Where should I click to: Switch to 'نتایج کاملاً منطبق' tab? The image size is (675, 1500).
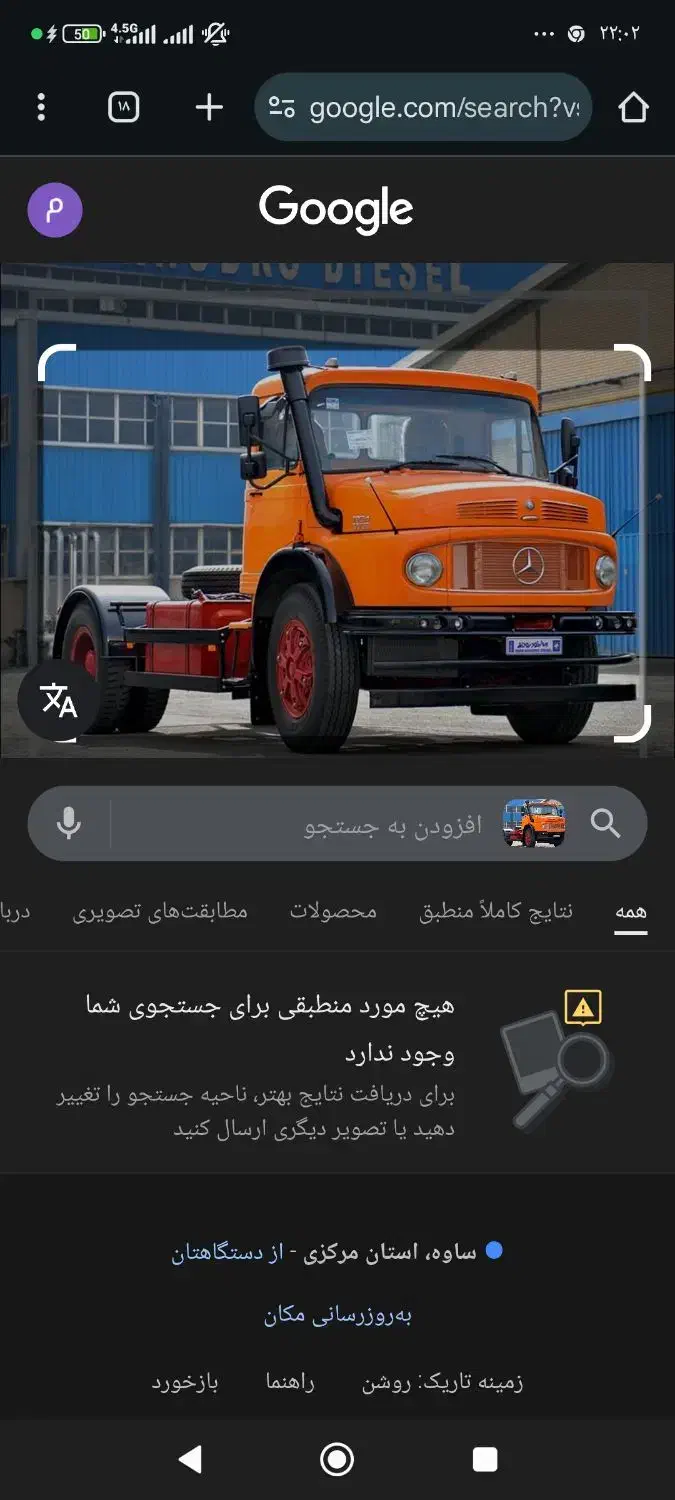[x=496, y=911]
